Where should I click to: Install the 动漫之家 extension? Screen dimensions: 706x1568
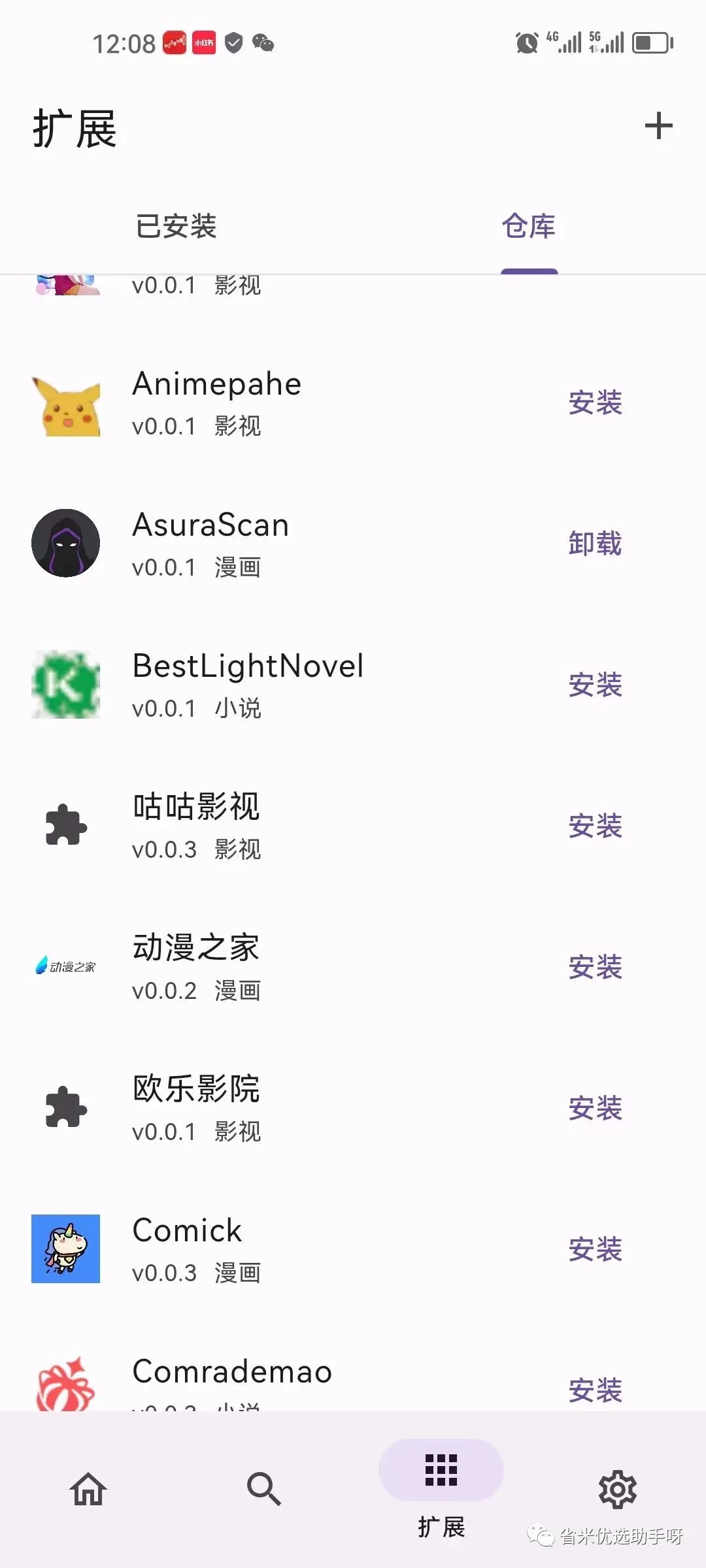point(595,967)
